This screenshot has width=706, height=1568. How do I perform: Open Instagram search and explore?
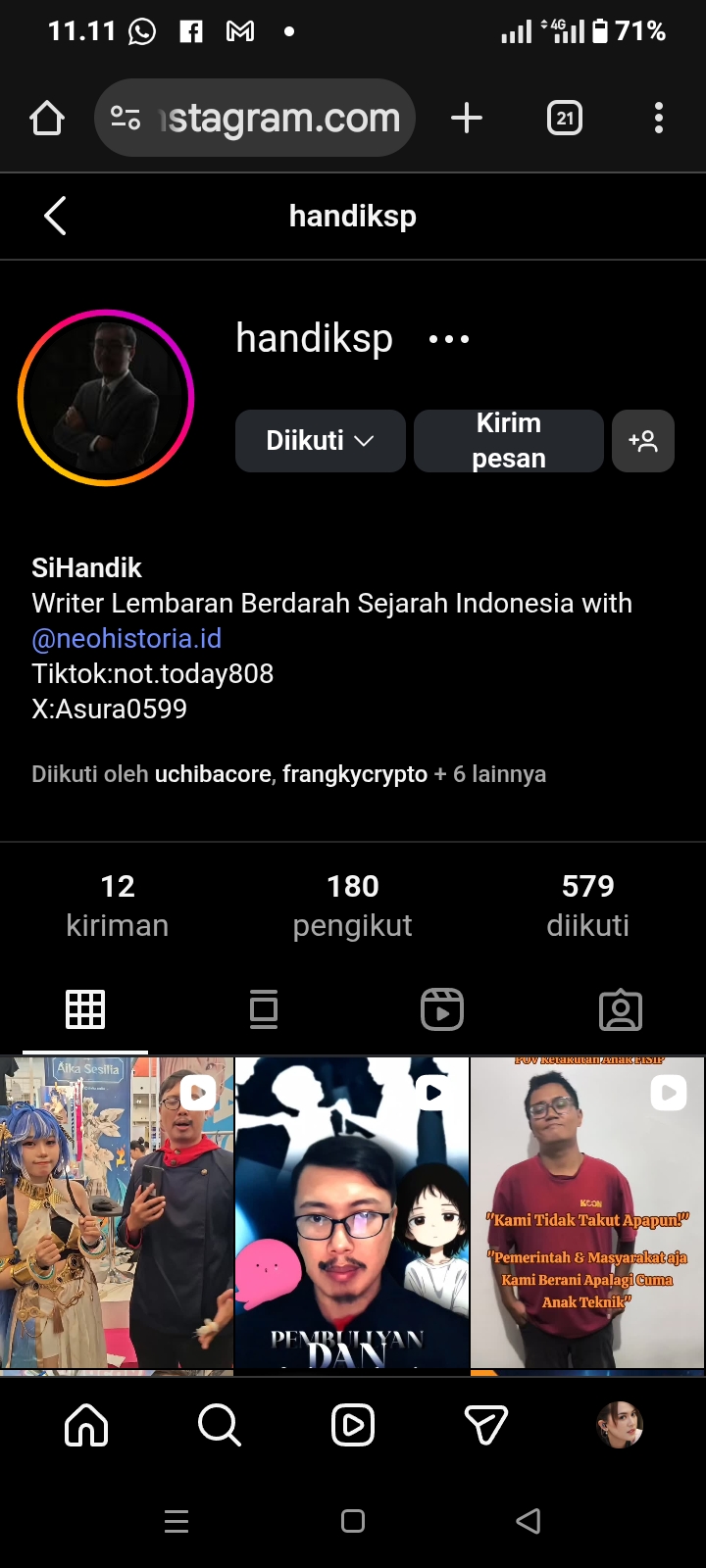(x=219, y=1425)
